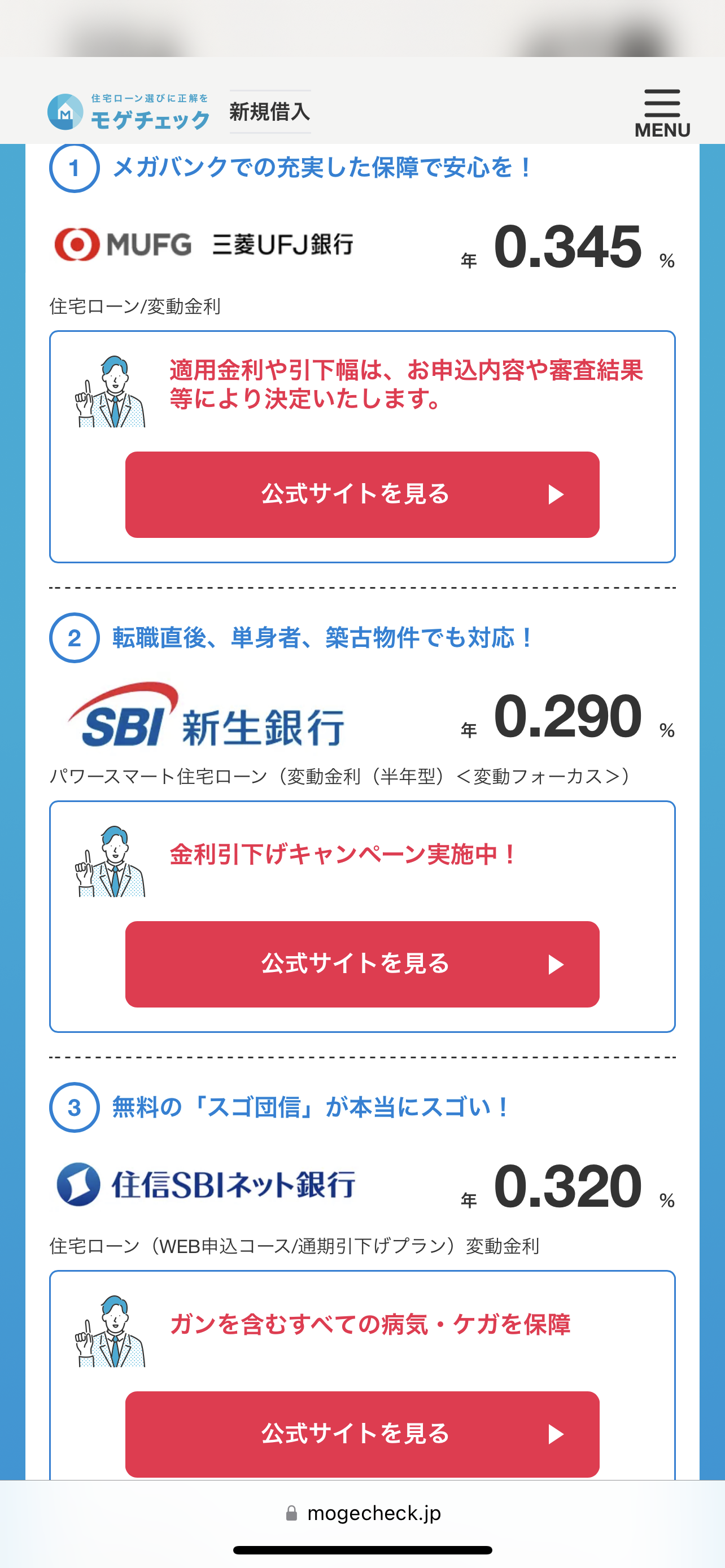
Task: View official site for 住信SBIネット銀行
Action: coord(362,1434)
